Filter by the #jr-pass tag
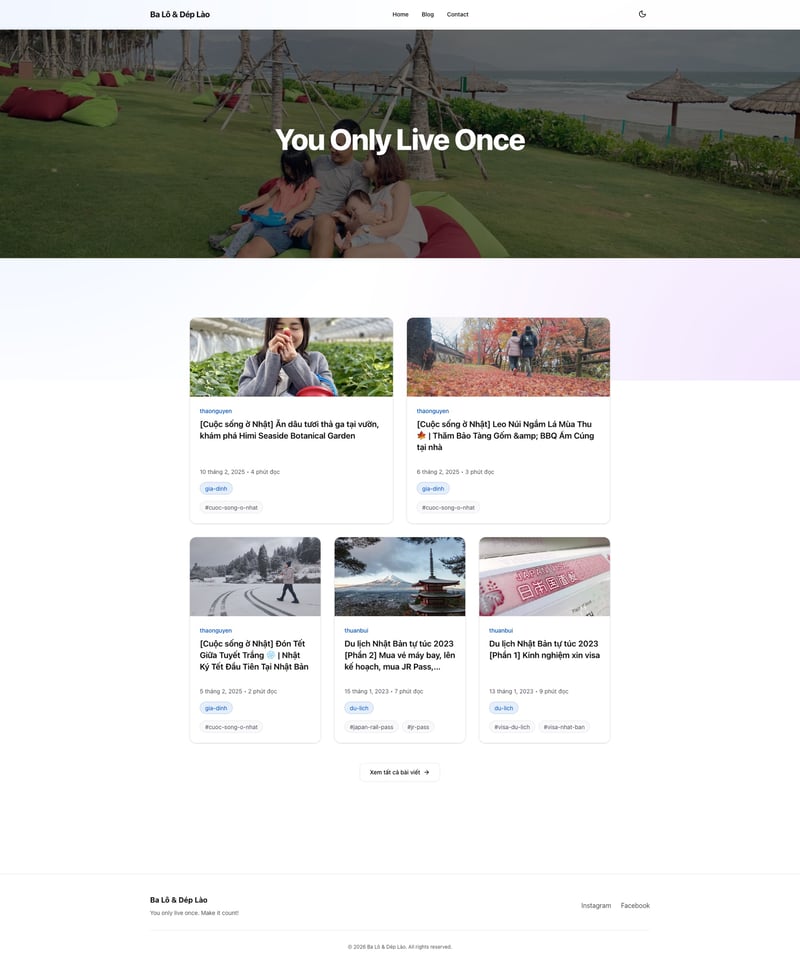Viewport: 800px width, 970px height. [418, 727]
